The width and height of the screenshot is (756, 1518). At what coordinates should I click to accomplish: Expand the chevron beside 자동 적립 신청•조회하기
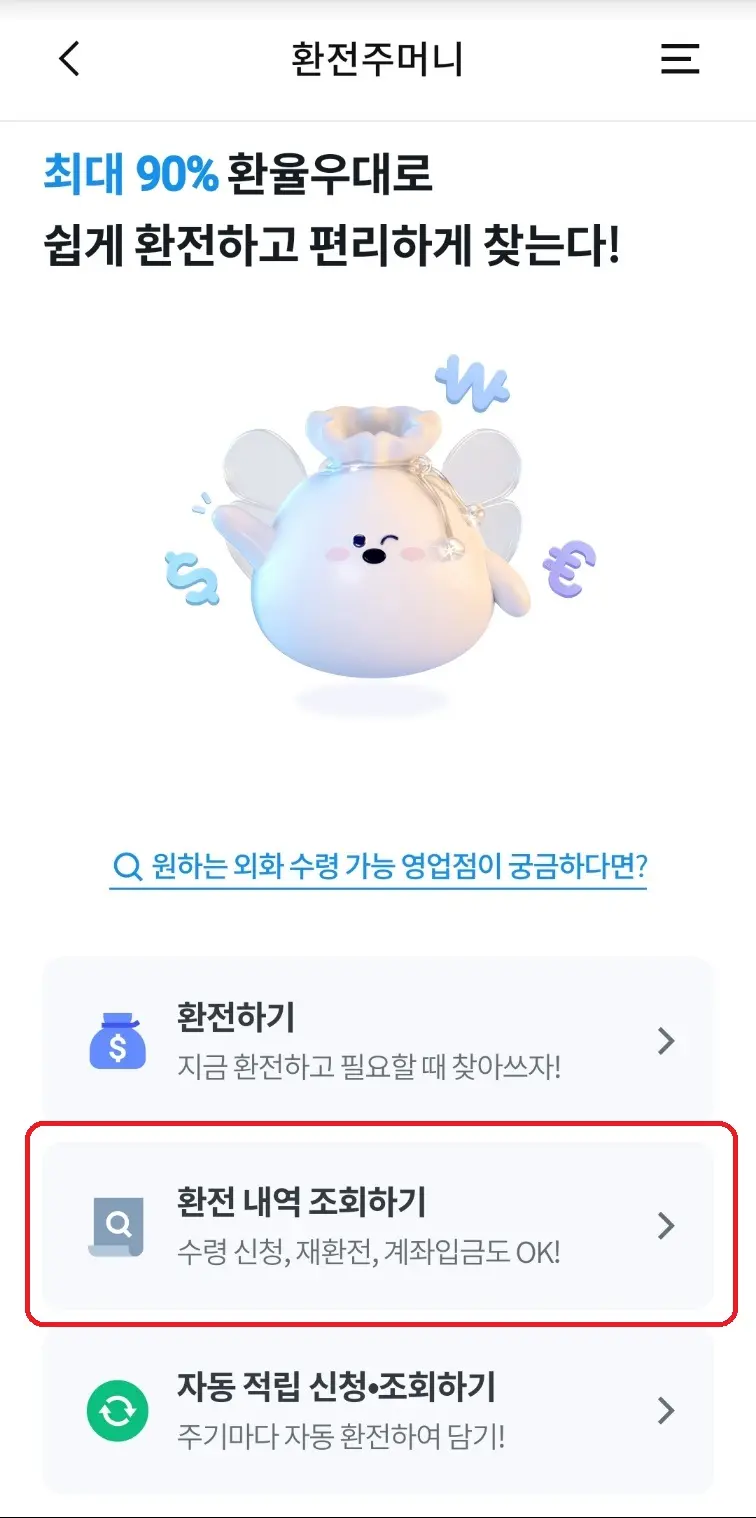pos(666,1411)
